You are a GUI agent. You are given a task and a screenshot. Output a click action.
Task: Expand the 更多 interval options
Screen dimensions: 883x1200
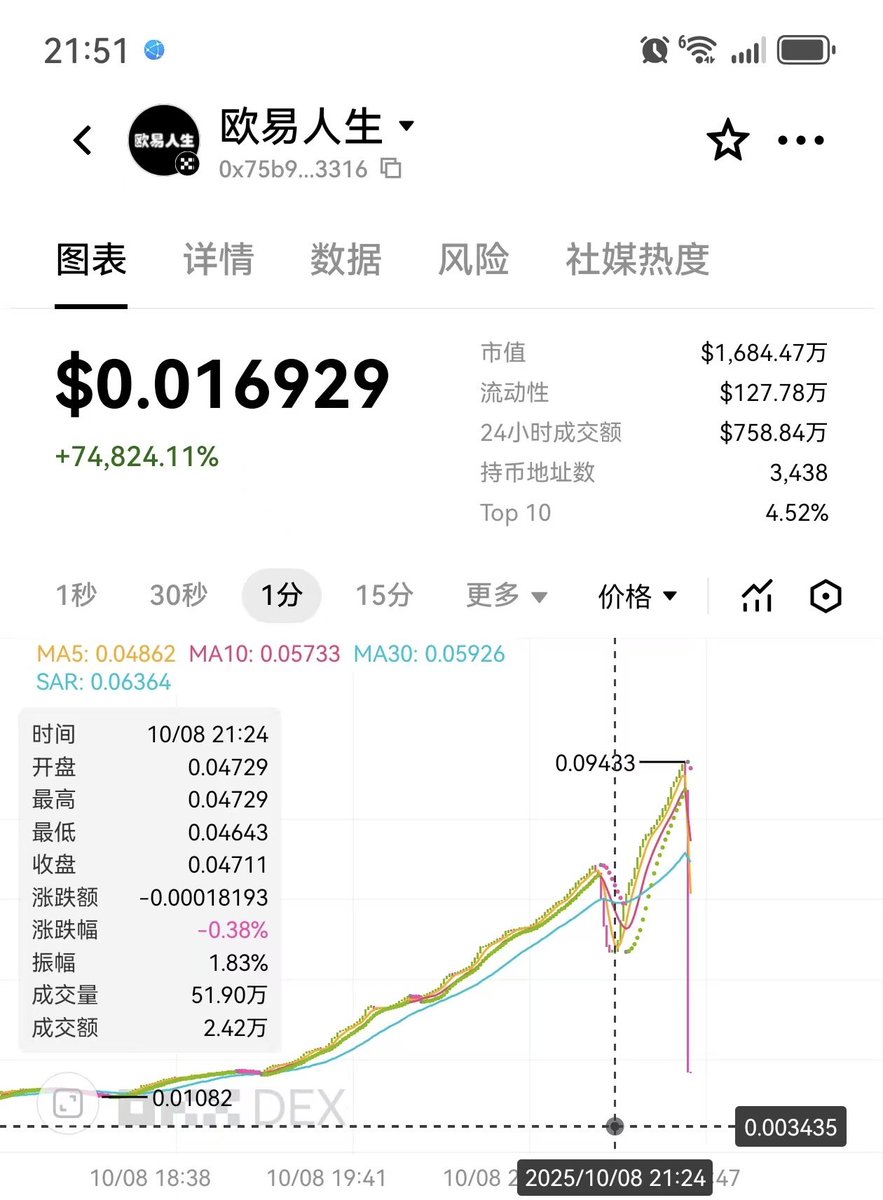[x=506, y=596]
